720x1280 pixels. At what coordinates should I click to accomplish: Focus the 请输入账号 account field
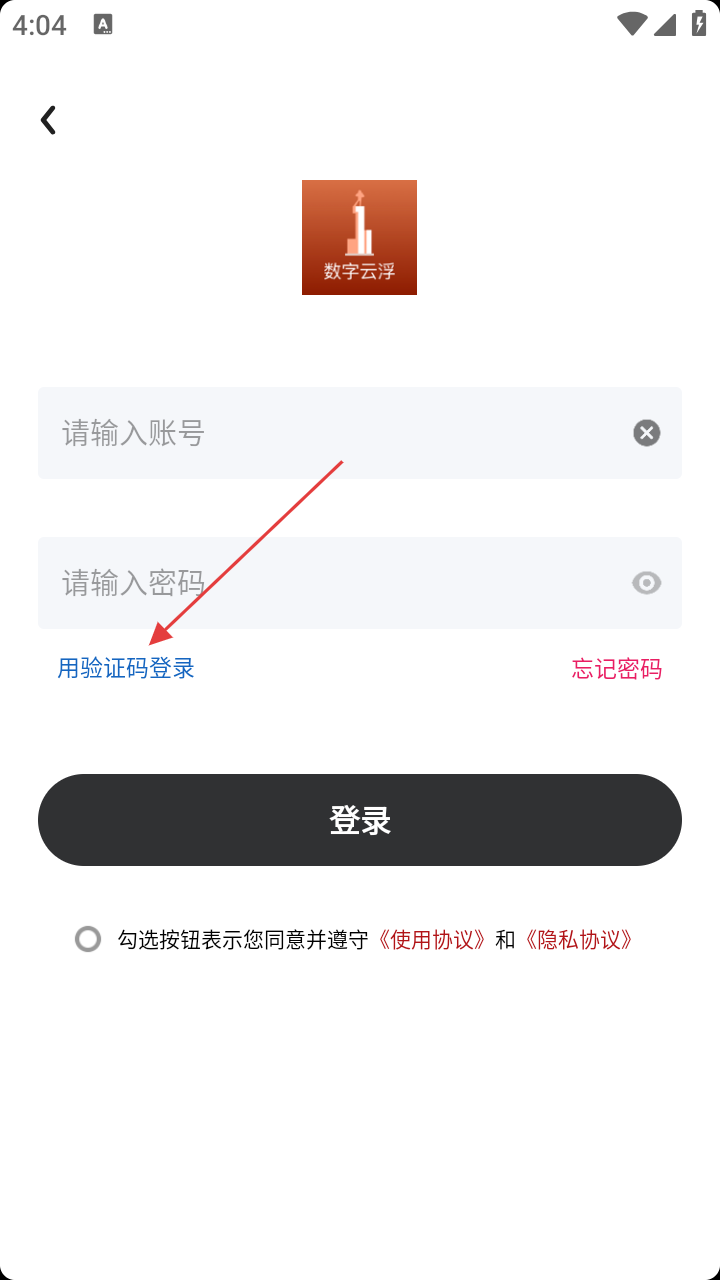[x=330, y=433]
